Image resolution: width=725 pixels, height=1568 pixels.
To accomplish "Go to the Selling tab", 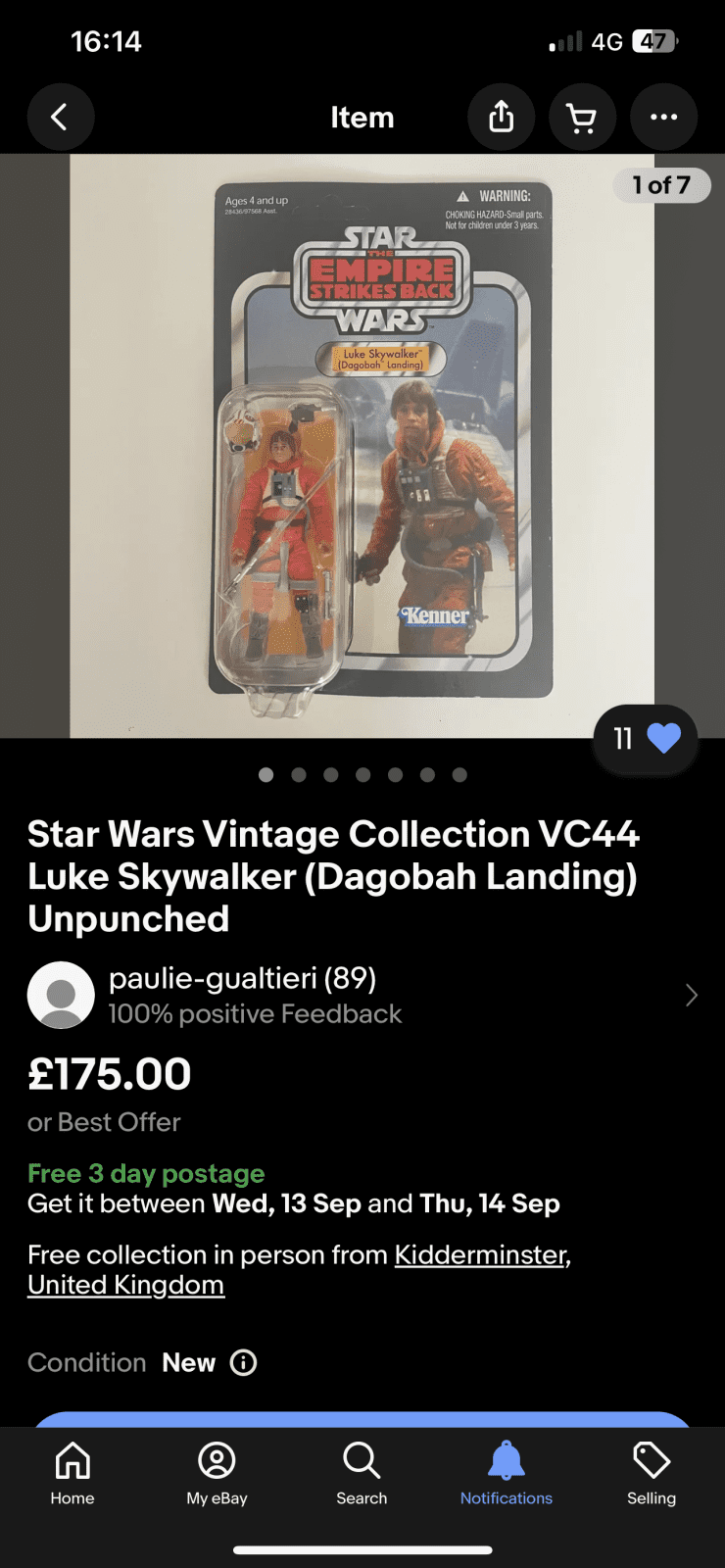I will [652, 1472].
